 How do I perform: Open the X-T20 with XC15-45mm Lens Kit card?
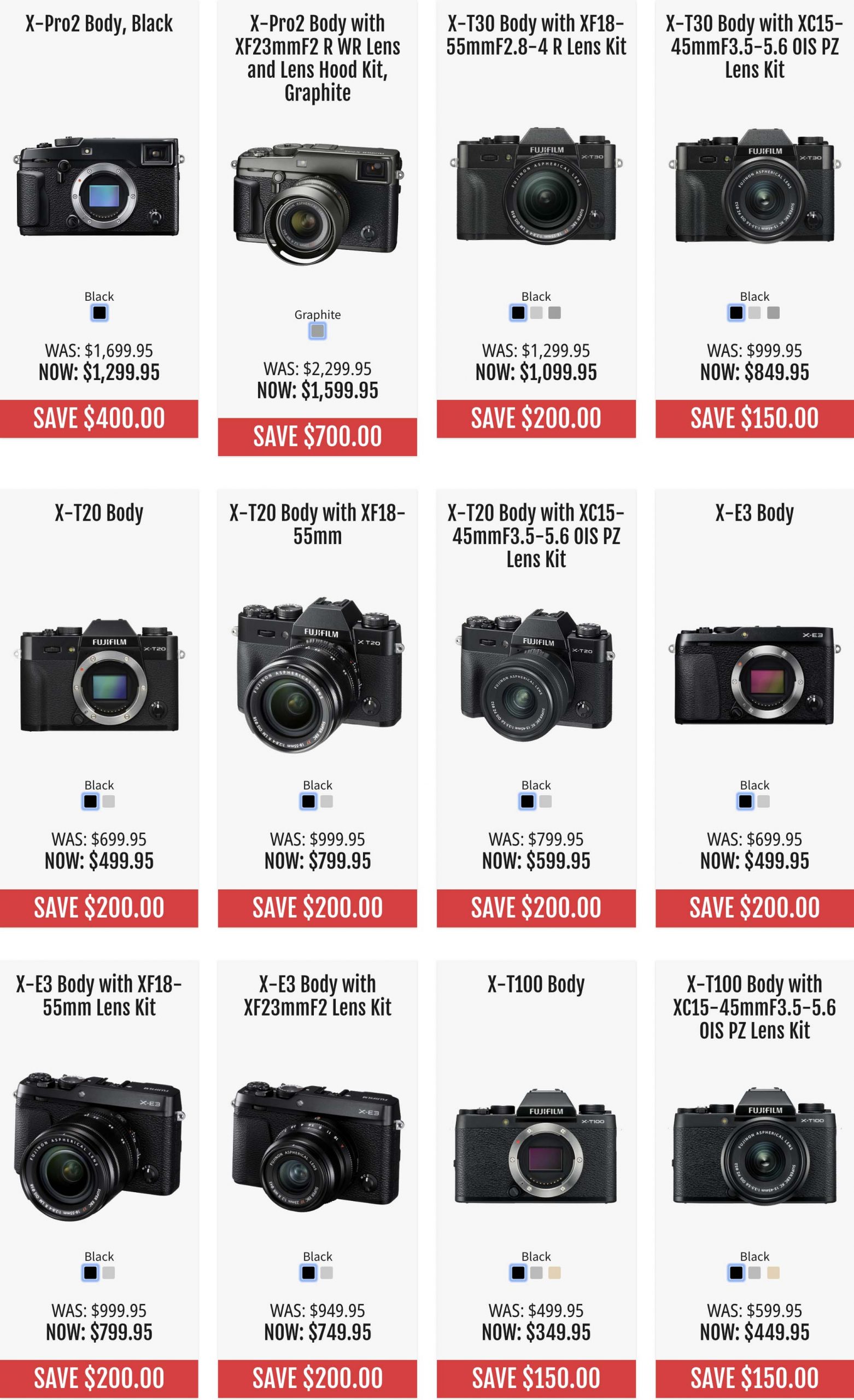point(536,708)
